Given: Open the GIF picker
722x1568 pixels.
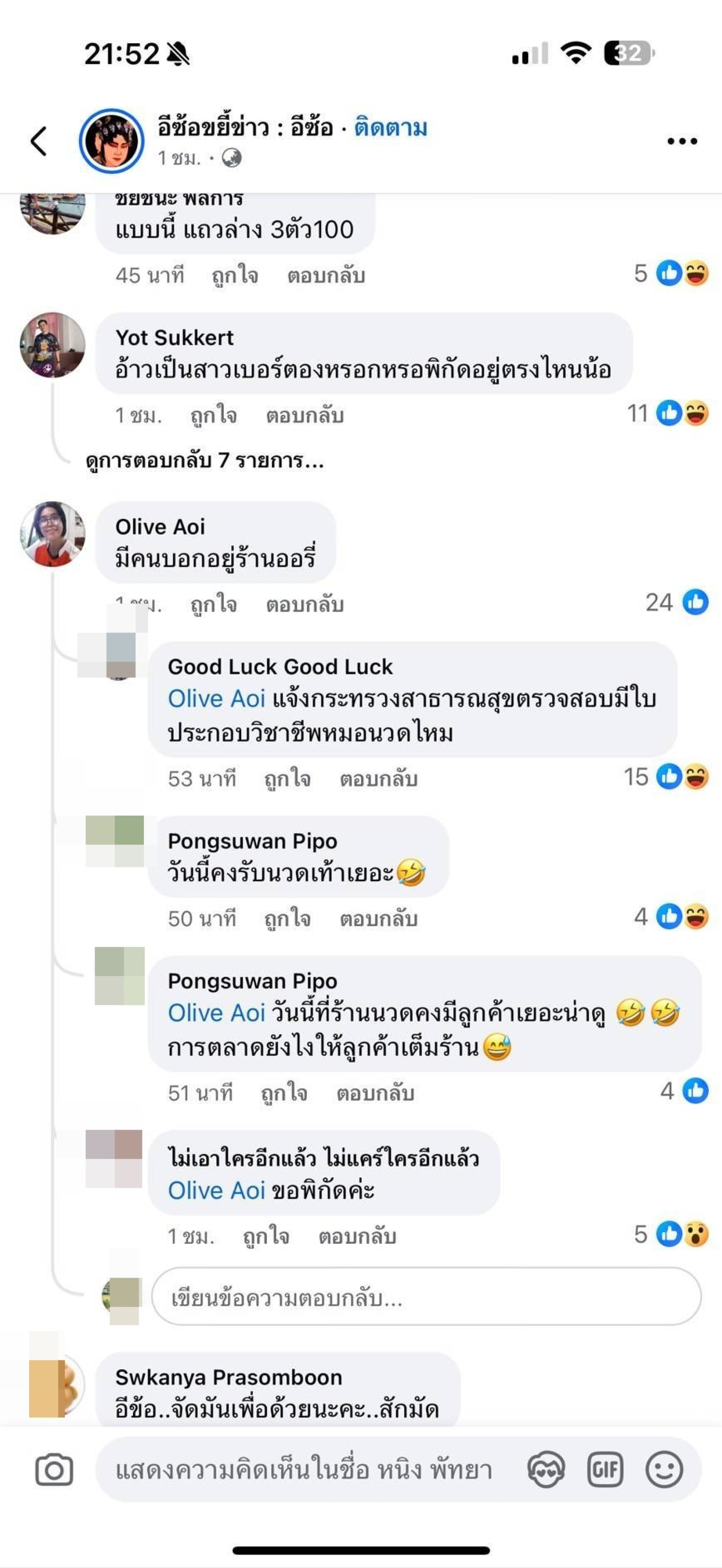Looking at the screenshot, I should (605, 1470).
